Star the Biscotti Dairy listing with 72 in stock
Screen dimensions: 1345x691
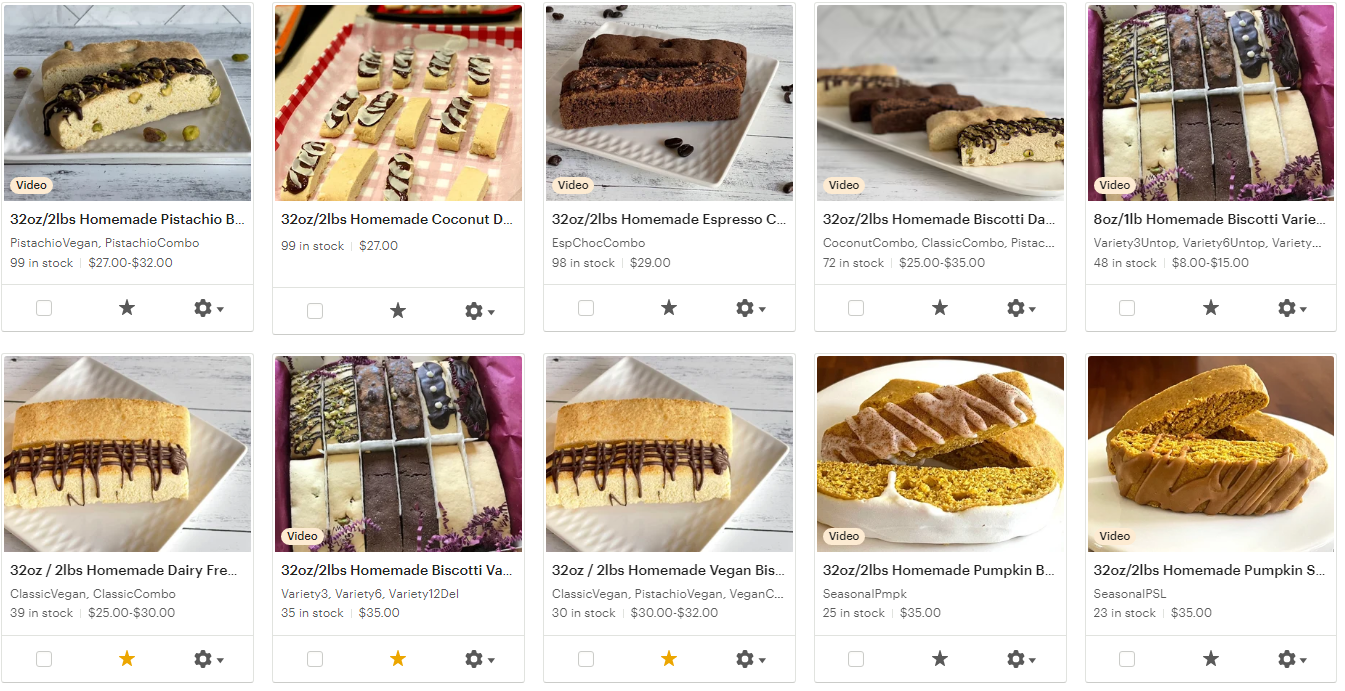pos(940,308)
